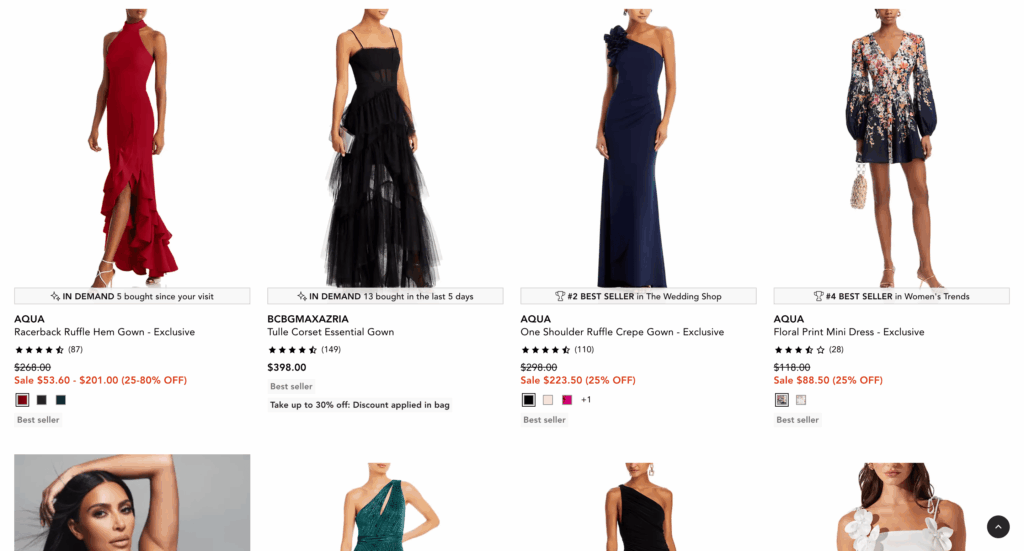Select beige swatch for One Shoulder Ruffle Gown
The image size is (1024, 551).
point(548,400)
